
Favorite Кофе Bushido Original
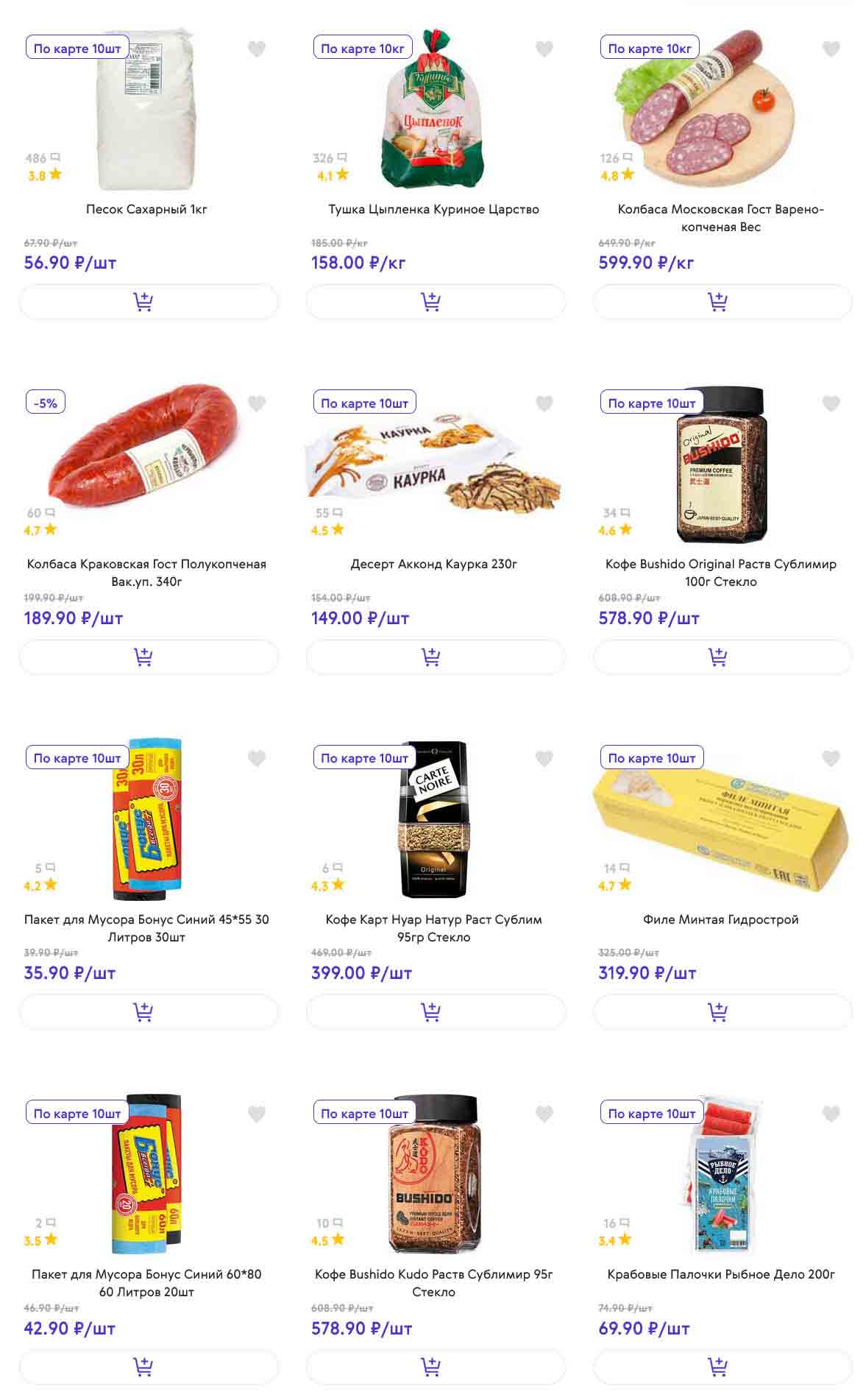831,404
